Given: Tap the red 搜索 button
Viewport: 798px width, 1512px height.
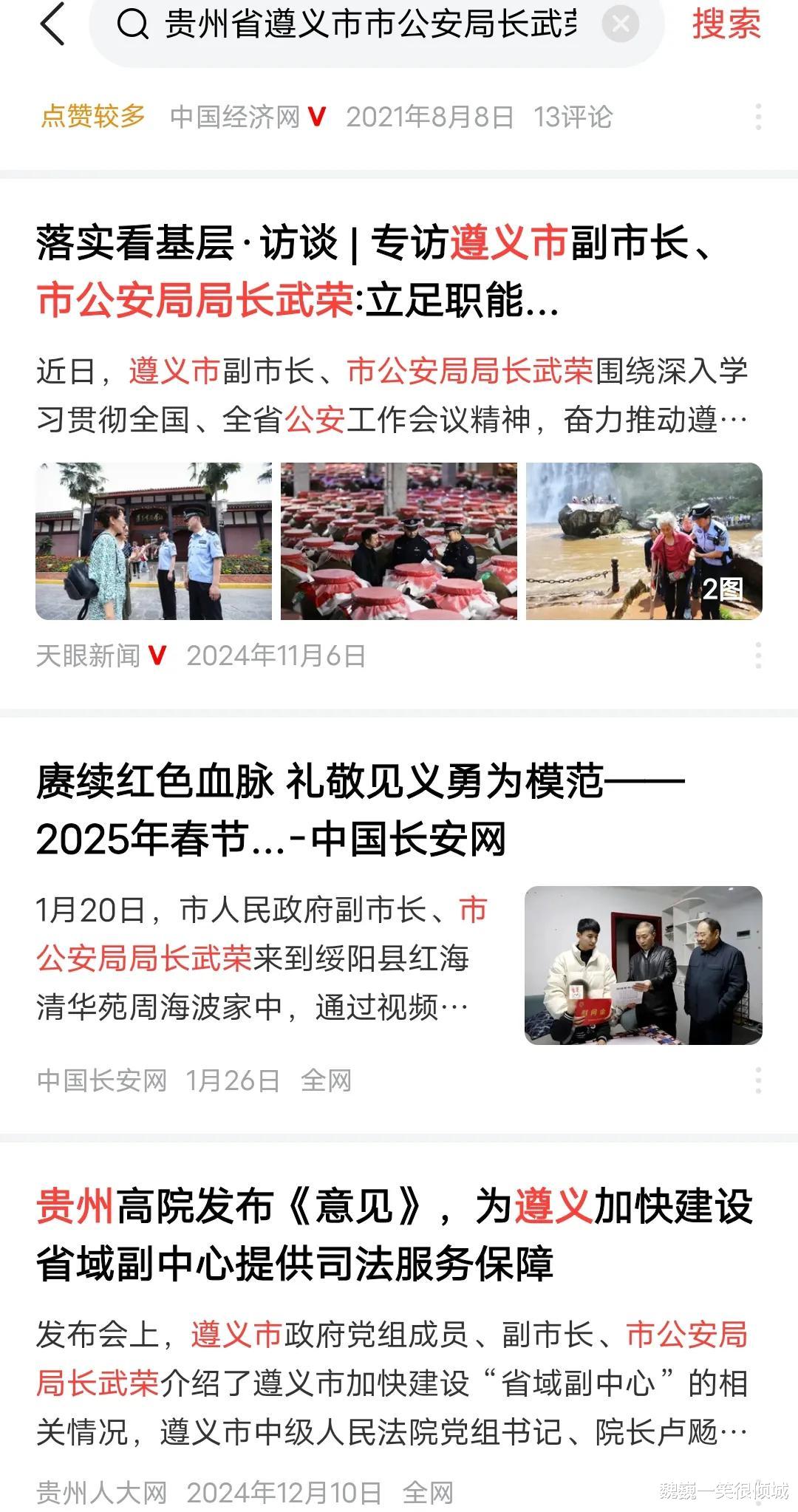Looking at the screenshot, I should pos(726,25).
